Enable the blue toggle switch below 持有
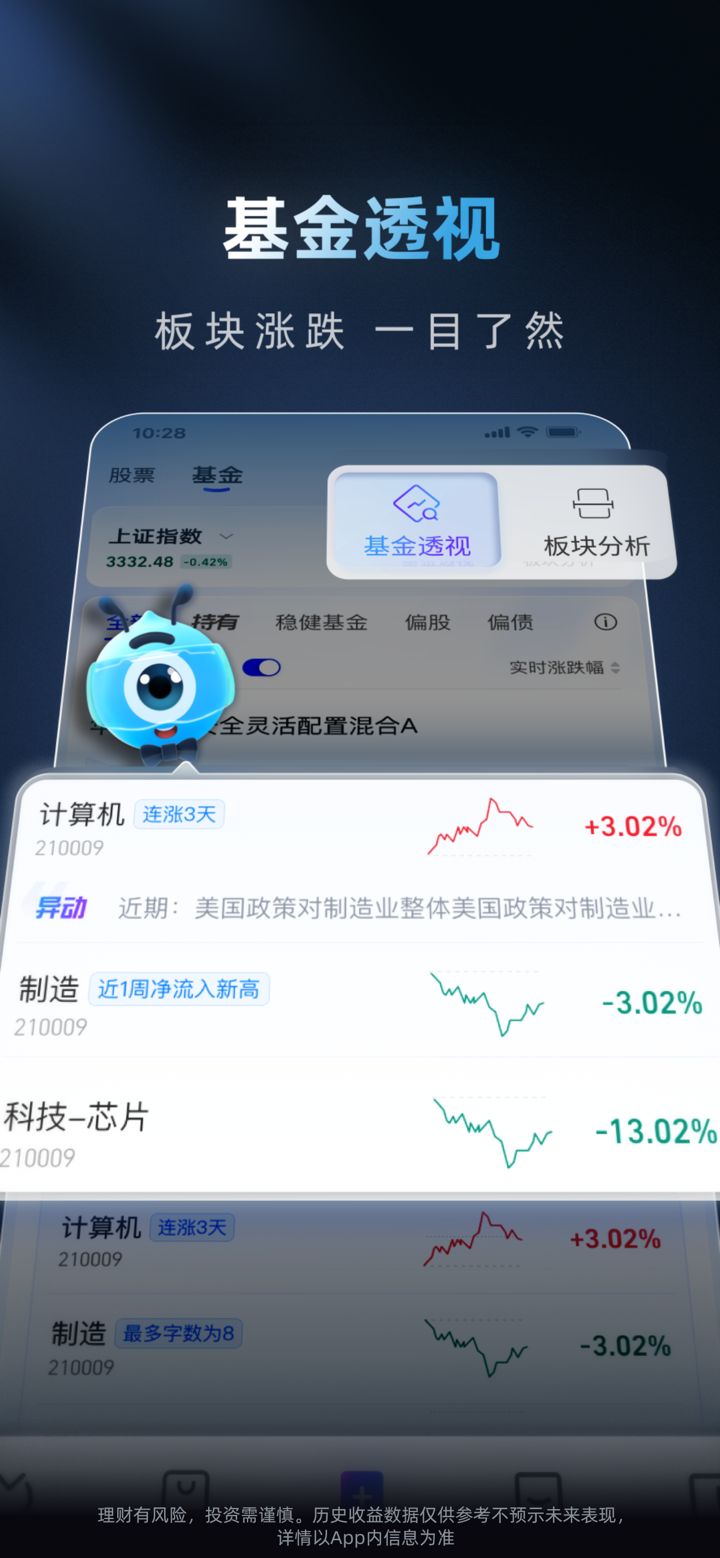 [x=261, y=667]
